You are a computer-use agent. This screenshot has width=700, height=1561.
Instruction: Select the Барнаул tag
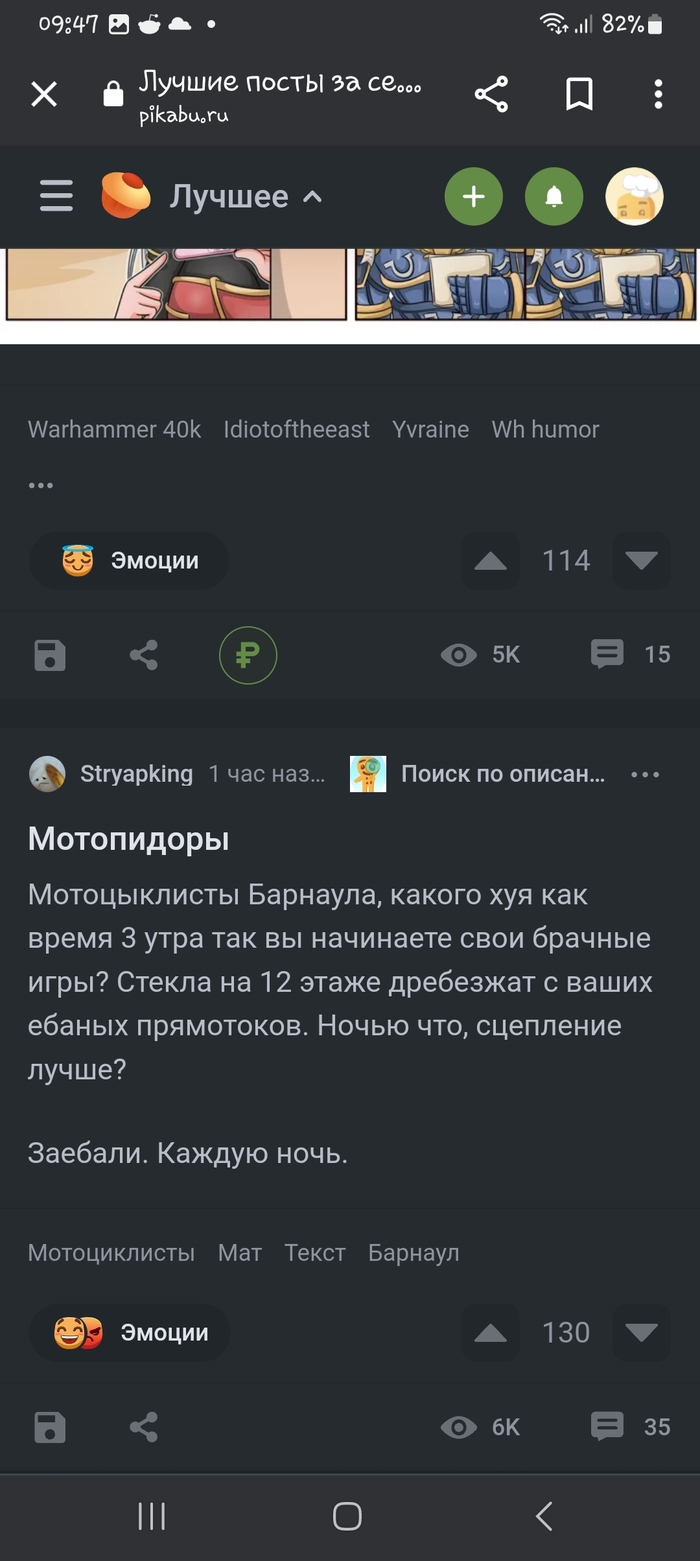pos(414,1253)
